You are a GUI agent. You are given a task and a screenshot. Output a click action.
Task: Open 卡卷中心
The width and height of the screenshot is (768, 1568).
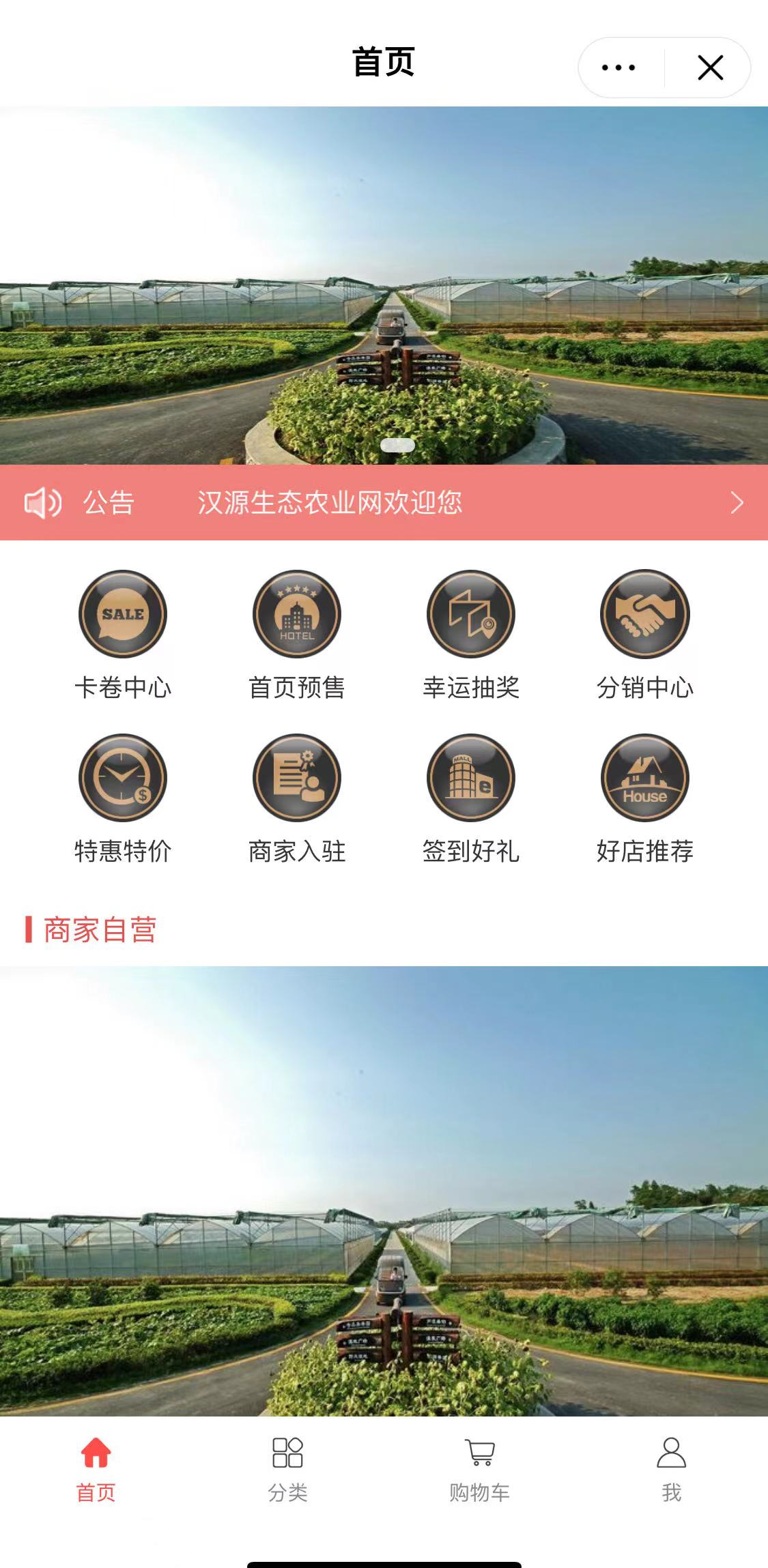tap(123, 635)
